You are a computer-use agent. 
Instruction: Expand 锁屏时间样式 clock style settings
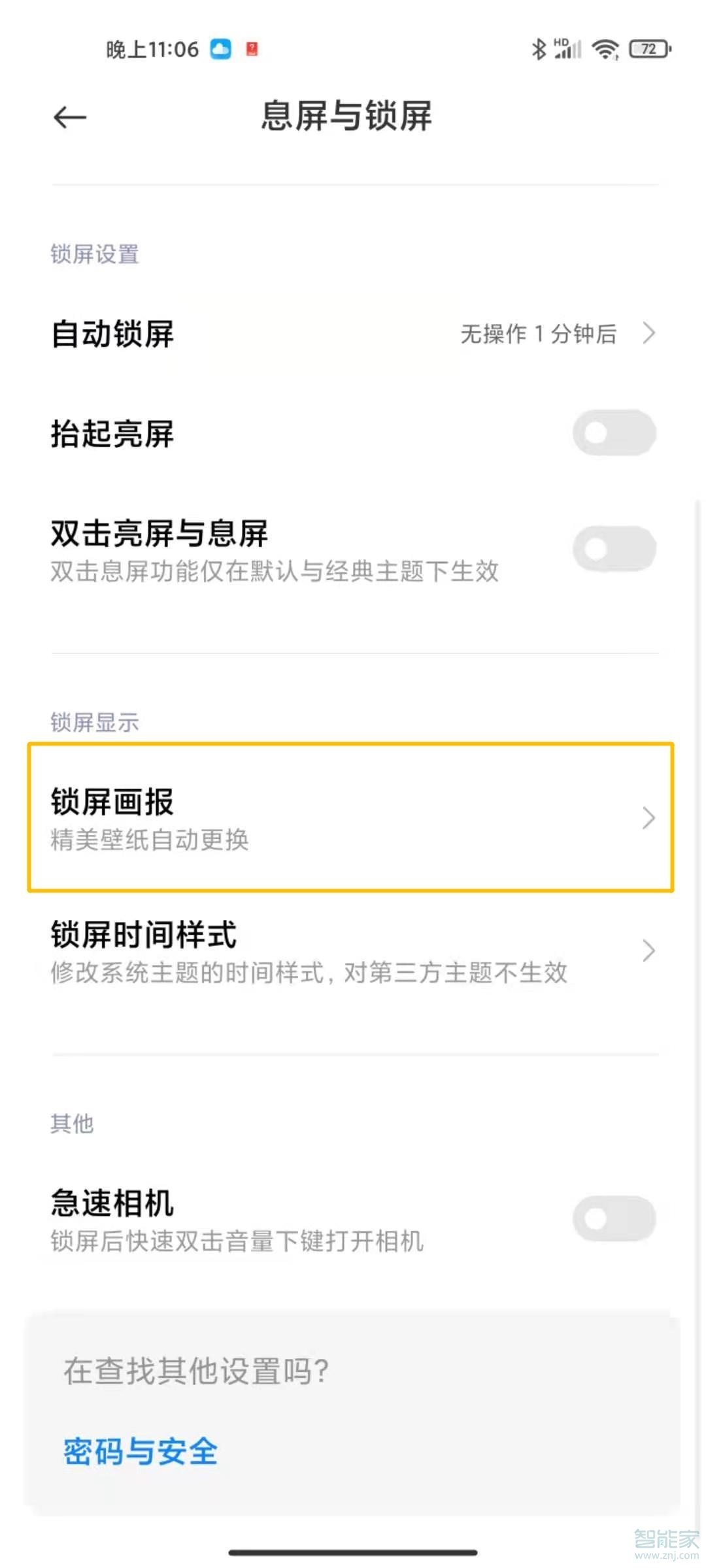[x=353, y=951]
